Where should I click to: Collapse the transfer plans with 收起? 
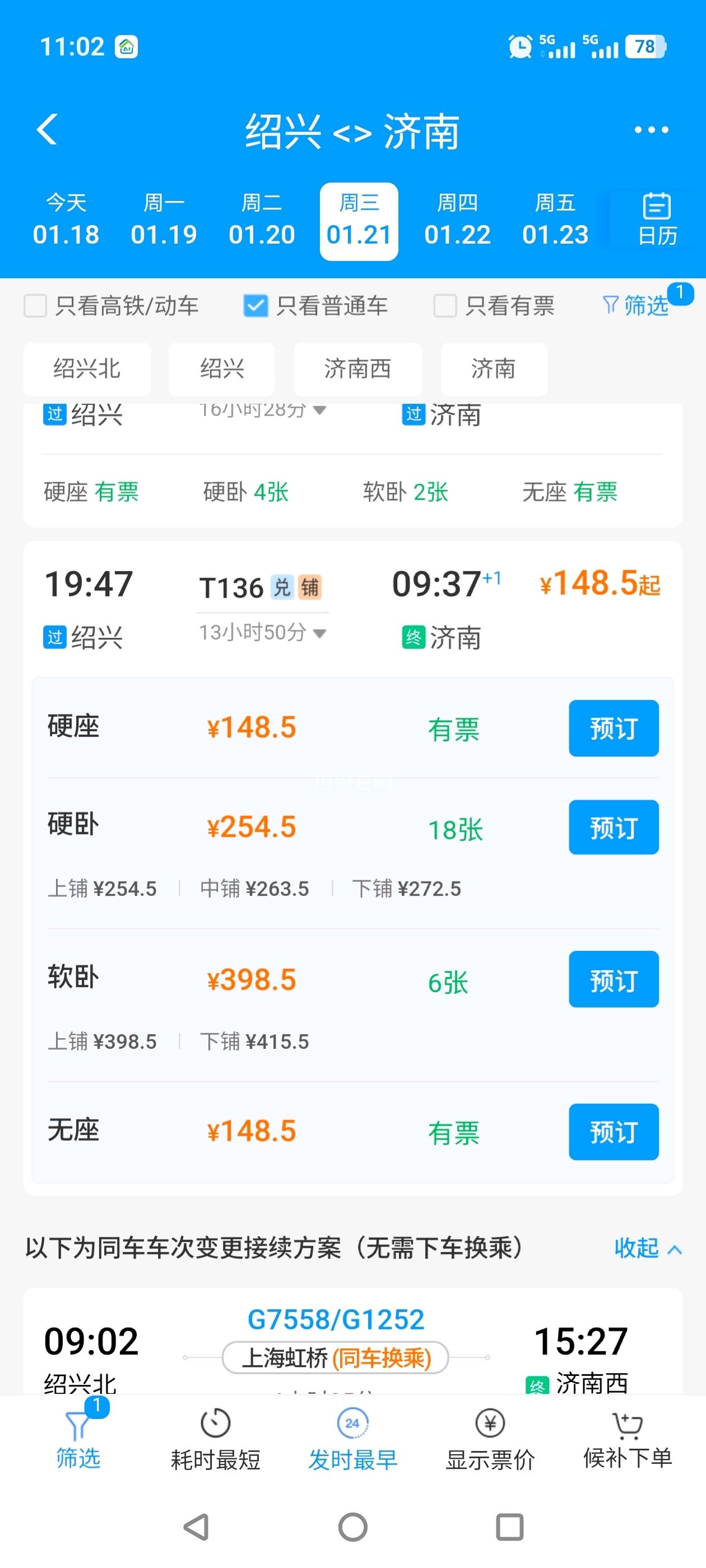pyautogui.click(x=646, y=1248)
